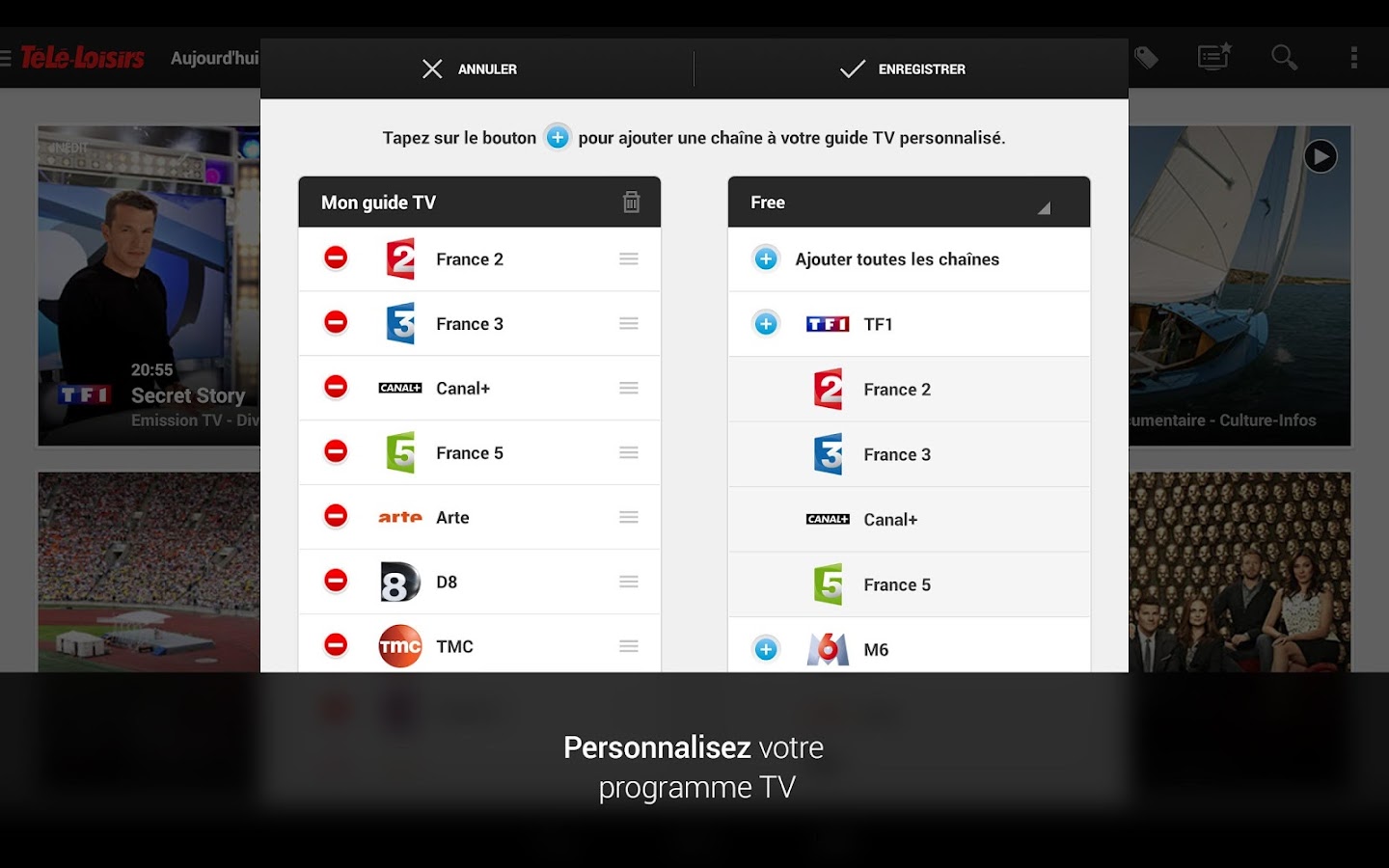Screen dimensions: 1389x868
Task: Remove France 2 from Mon guide TV
Action: tap(336, 258)
